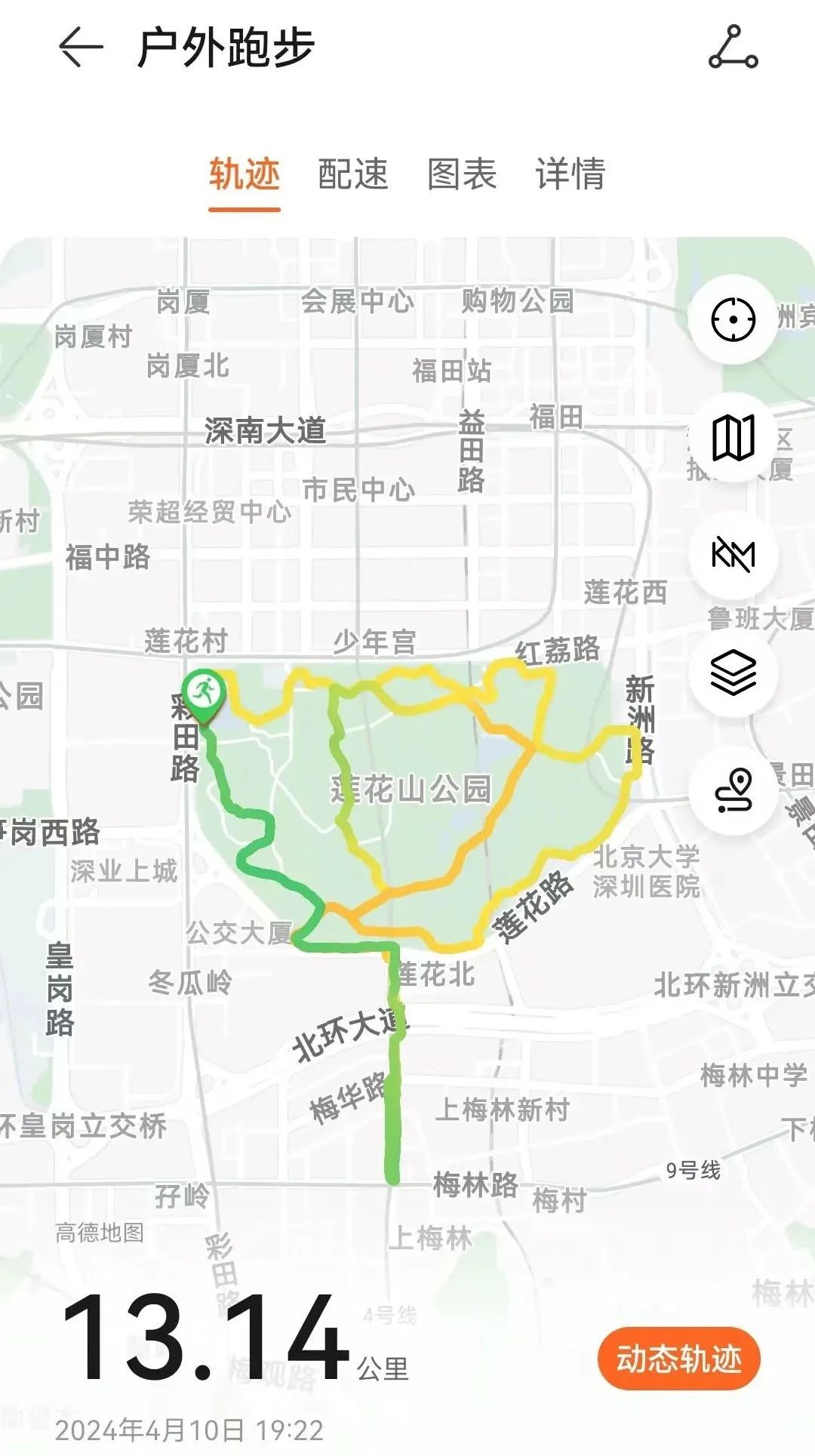This screenshot has width=815, height=1456.
Task: Recenter the map with the locate button
Action: [733, 320]
